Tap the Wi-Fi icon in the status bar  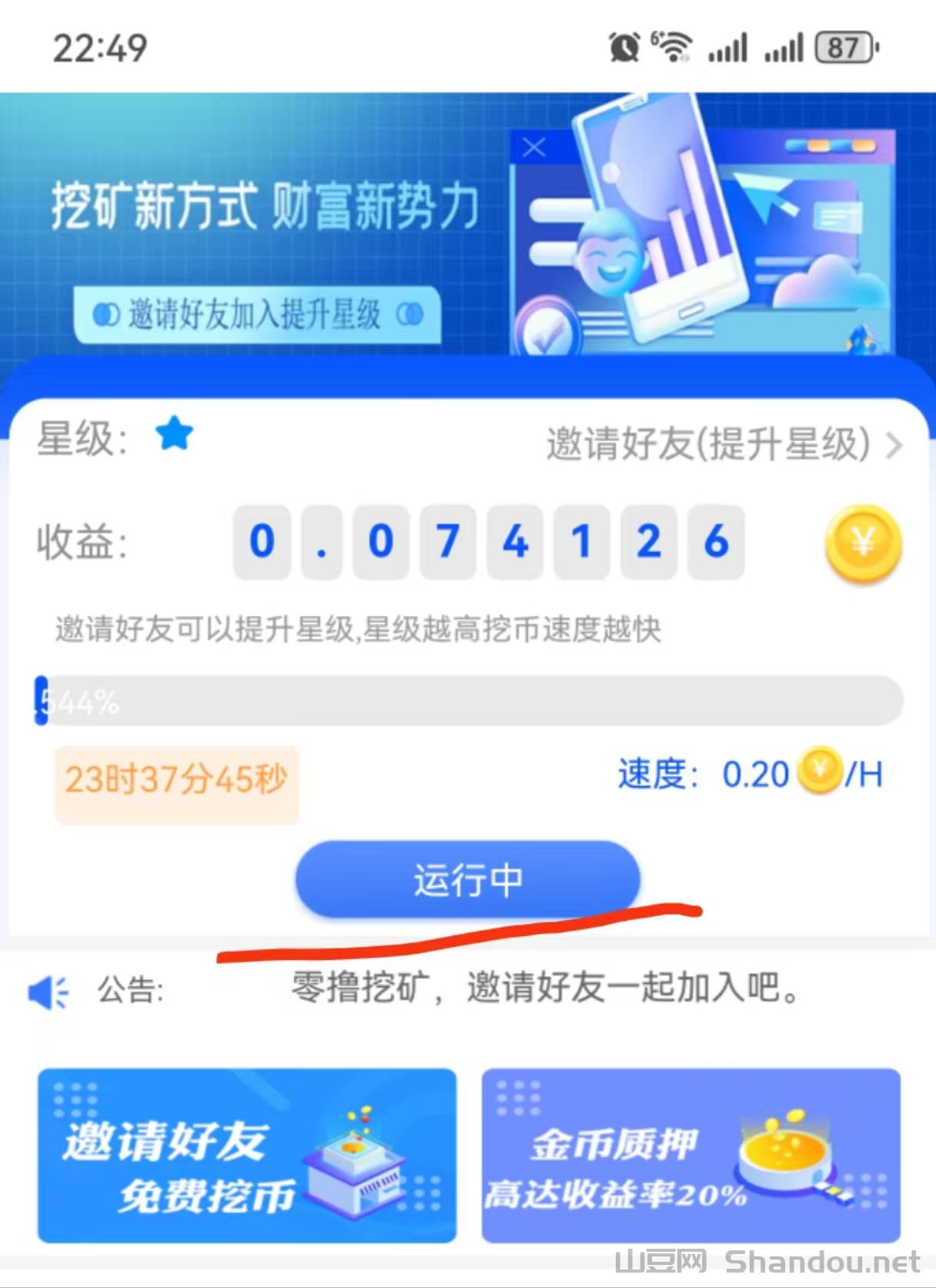click(x=673, y=46)
